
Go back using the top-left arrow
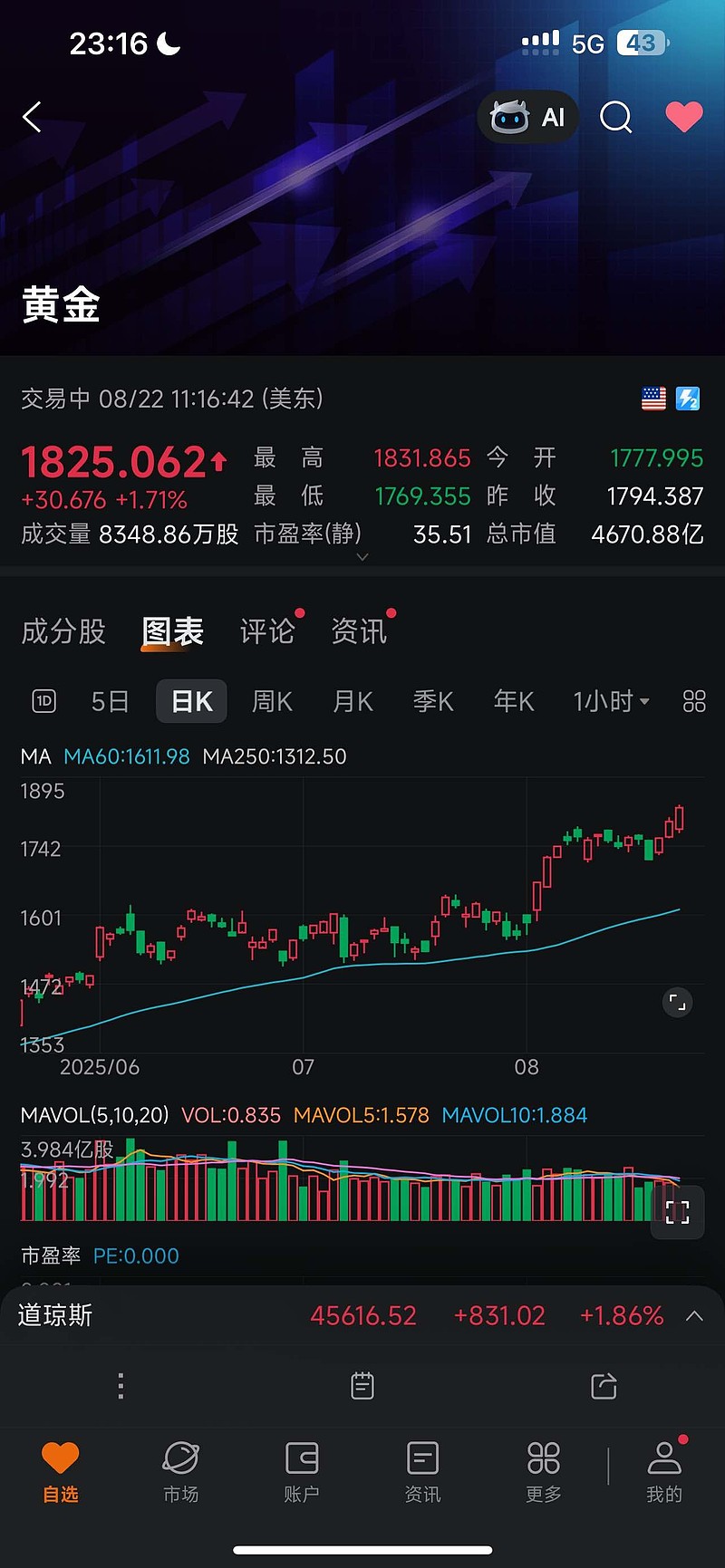click(x=32, y=117)
